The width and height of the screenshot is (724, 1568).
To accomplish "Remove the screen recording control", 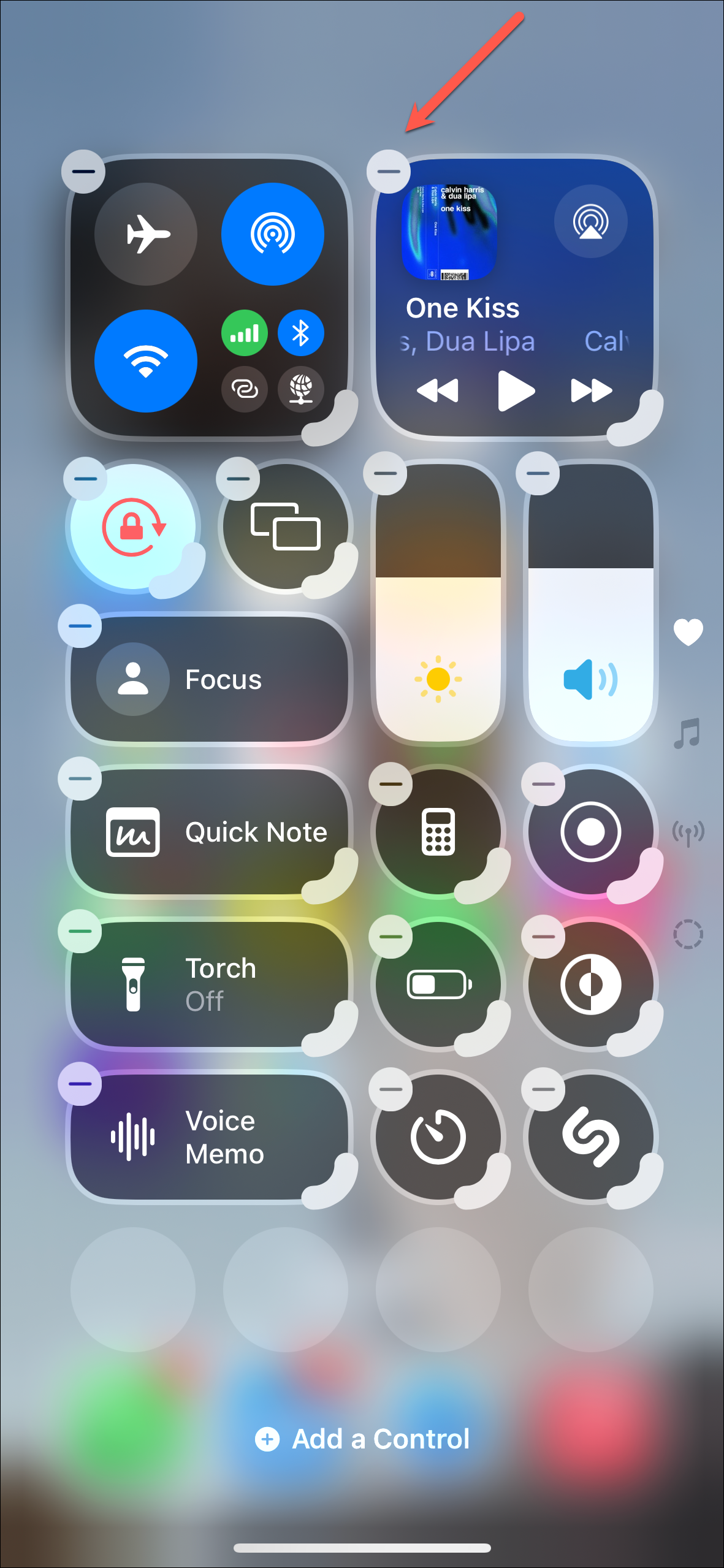I will 543,784.
